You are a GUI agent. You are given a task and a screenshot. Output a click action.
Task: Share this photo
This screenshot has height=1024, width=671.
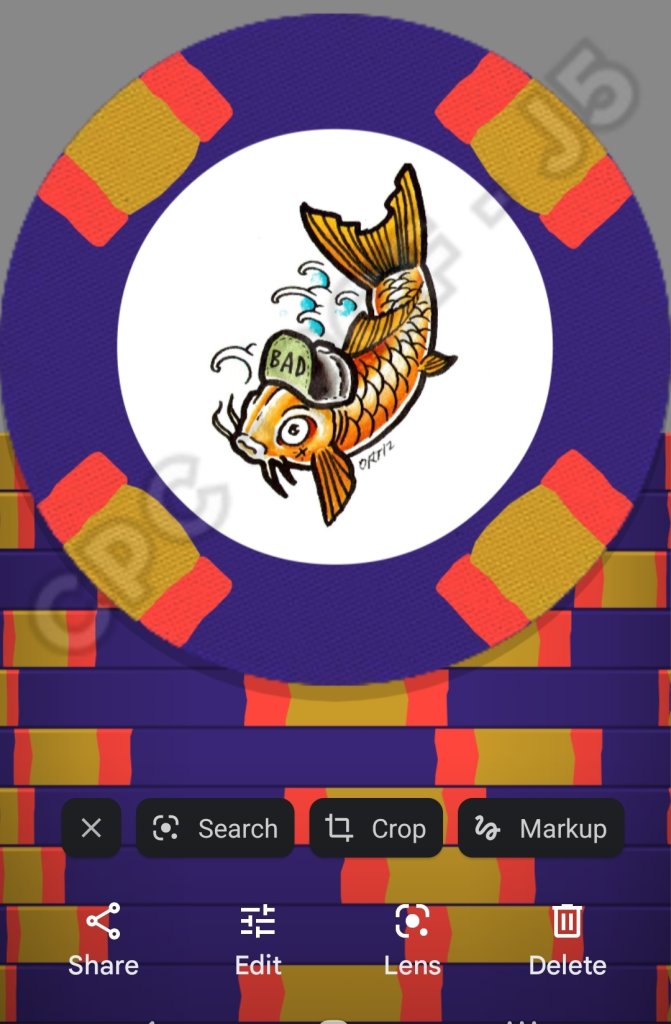(x=103, y=940)
